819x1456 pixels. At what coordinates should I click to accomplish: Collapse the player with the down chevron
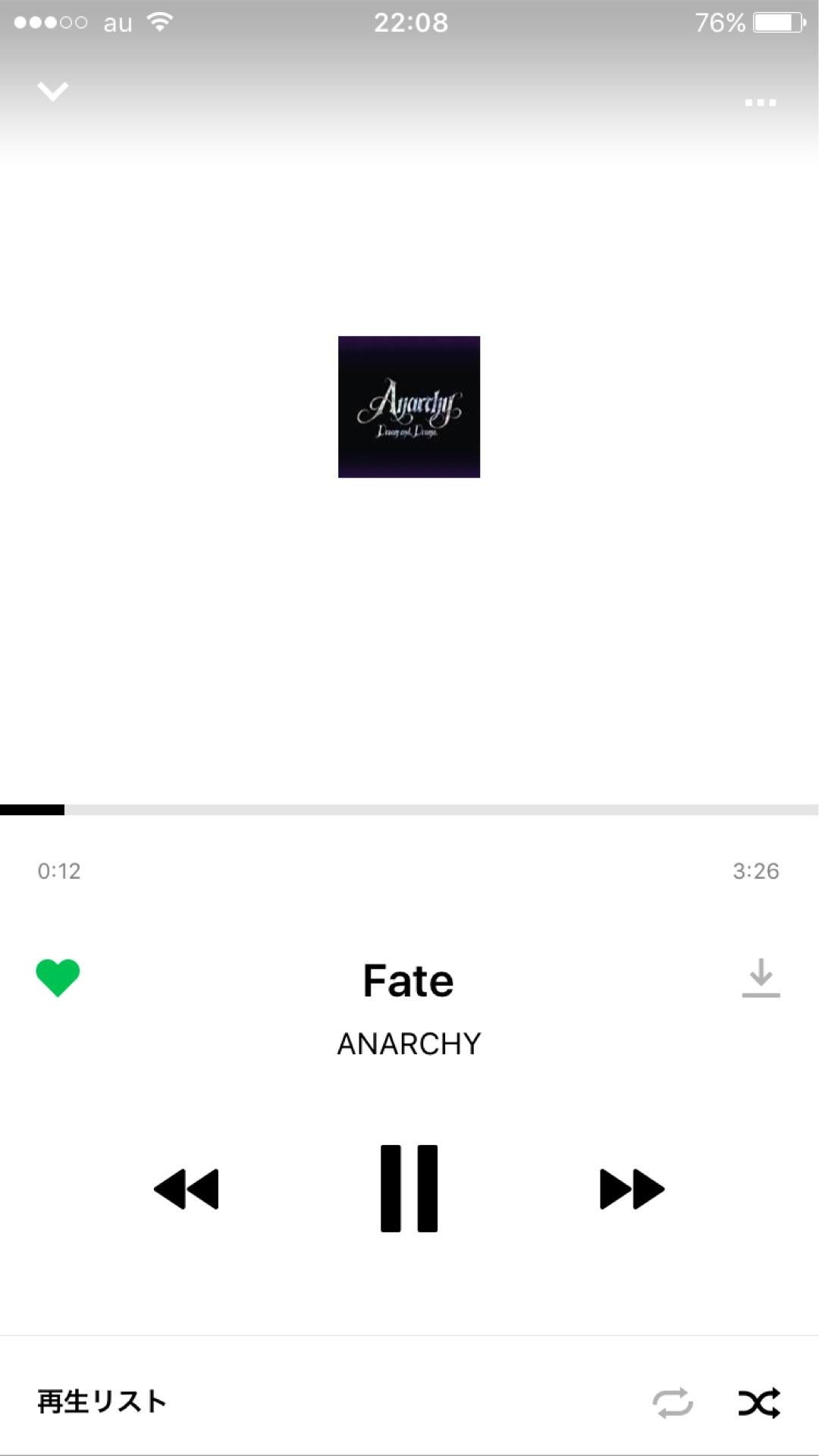[53, 92]
